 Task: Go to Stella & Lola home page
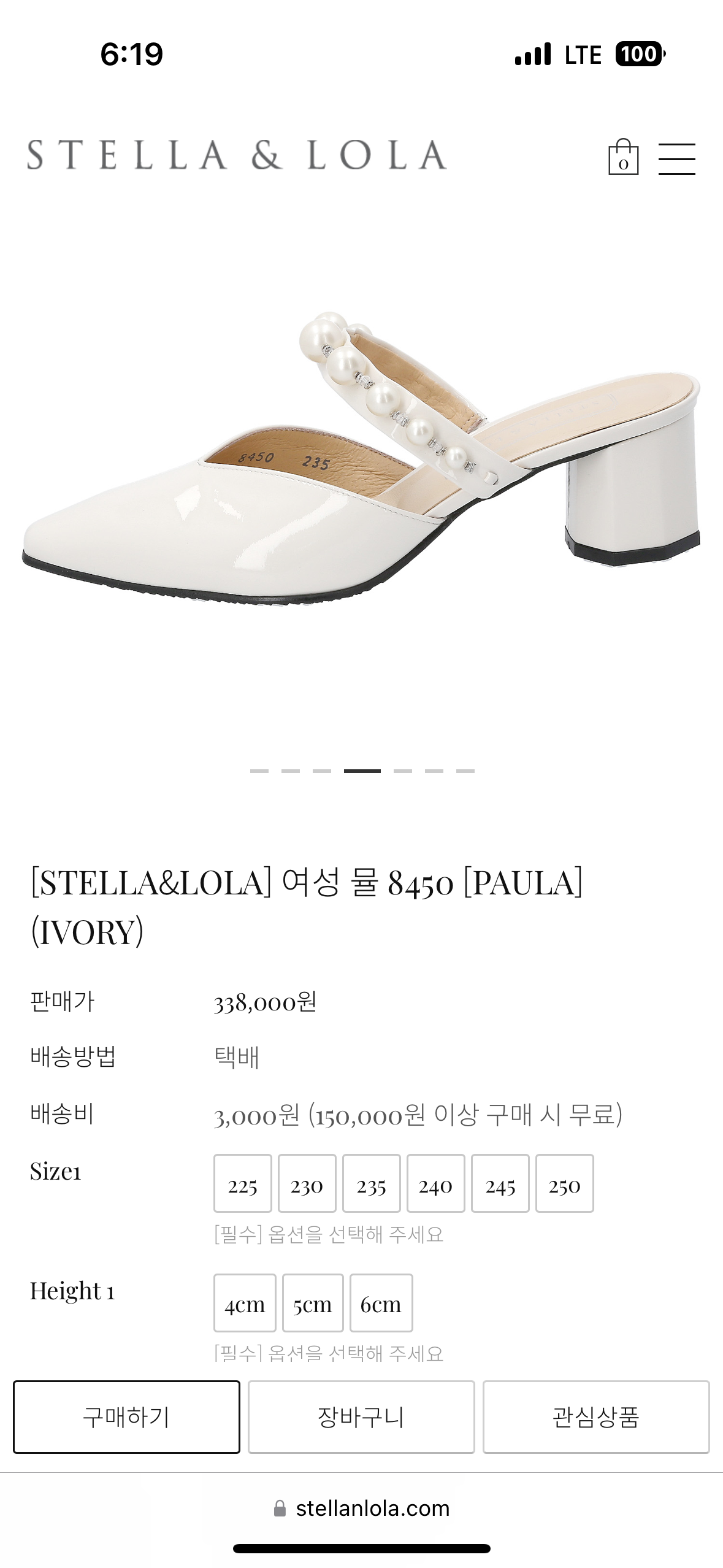[x=237, y=155]
